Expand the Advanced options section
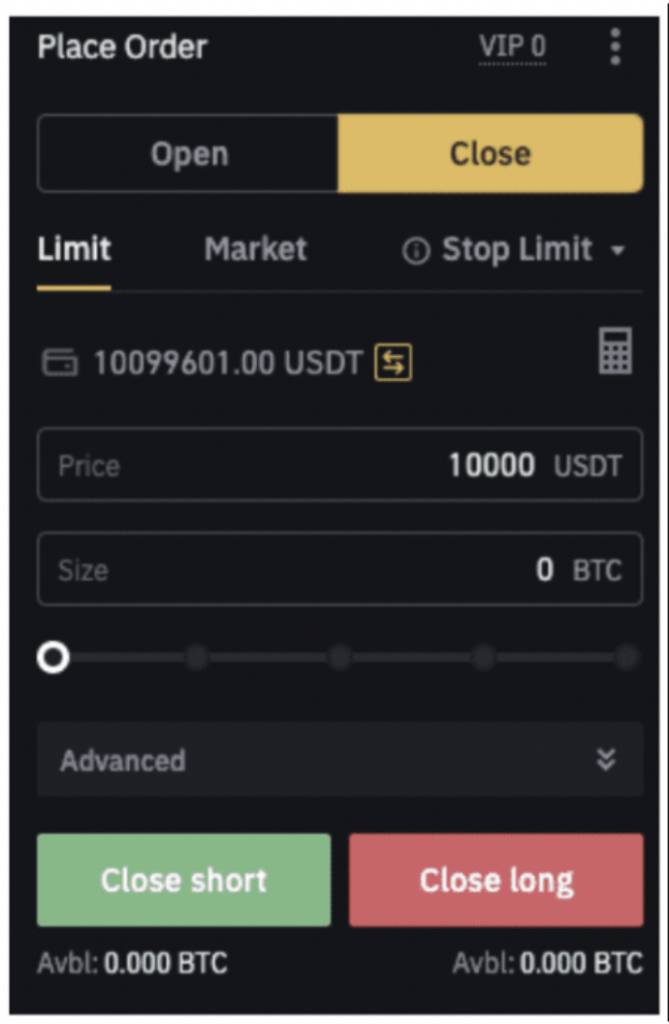This screenshot has width=669, height=1024. 339,760
